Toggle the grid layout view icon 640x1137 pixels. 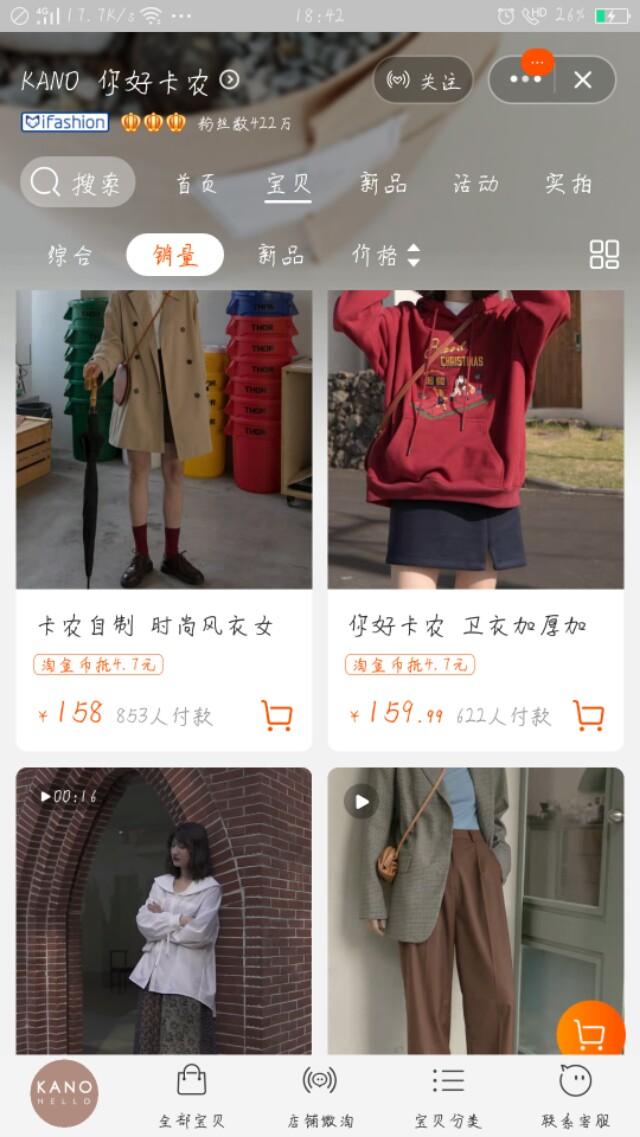(x=604, y=255)
